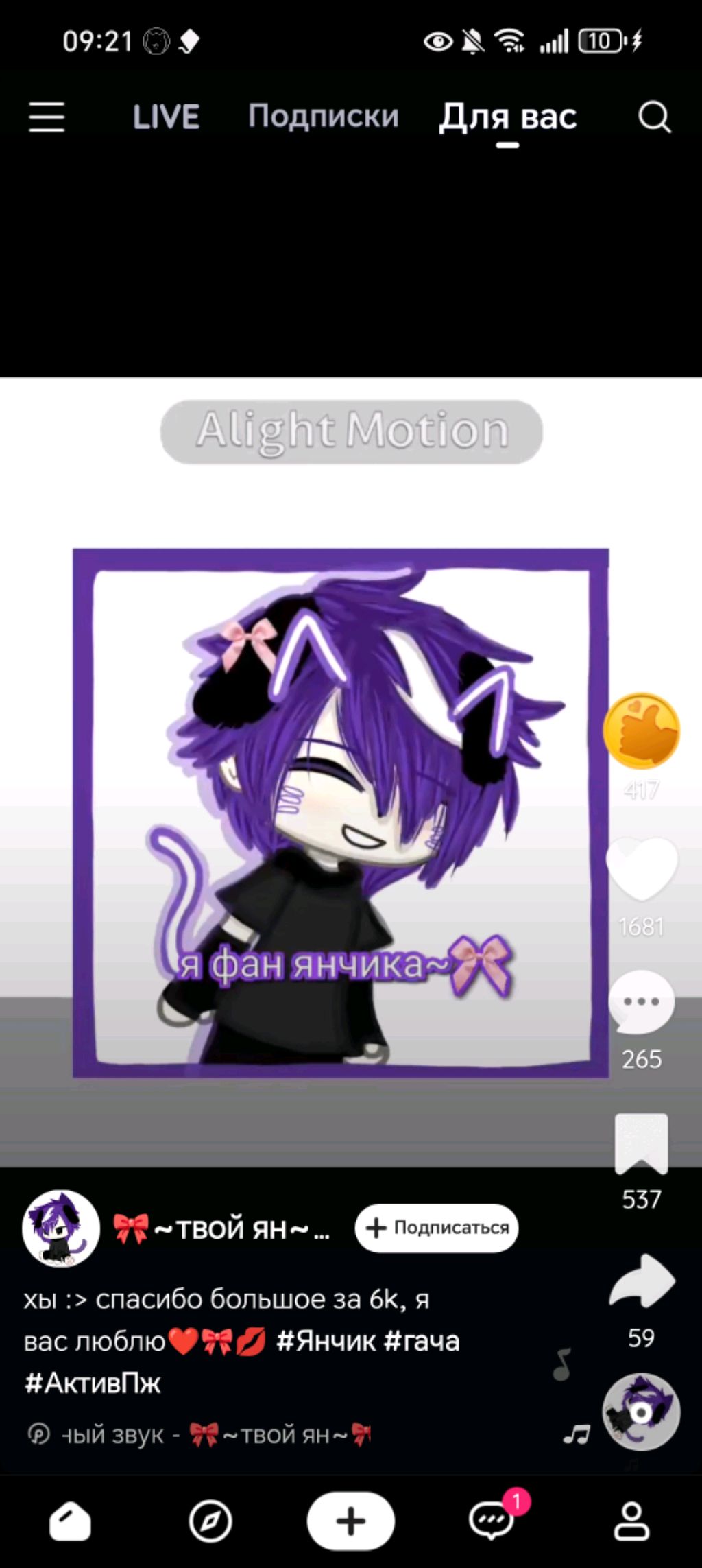Switch to the LIVE tab
This screenshot has height=1568, width=702.
166,117
